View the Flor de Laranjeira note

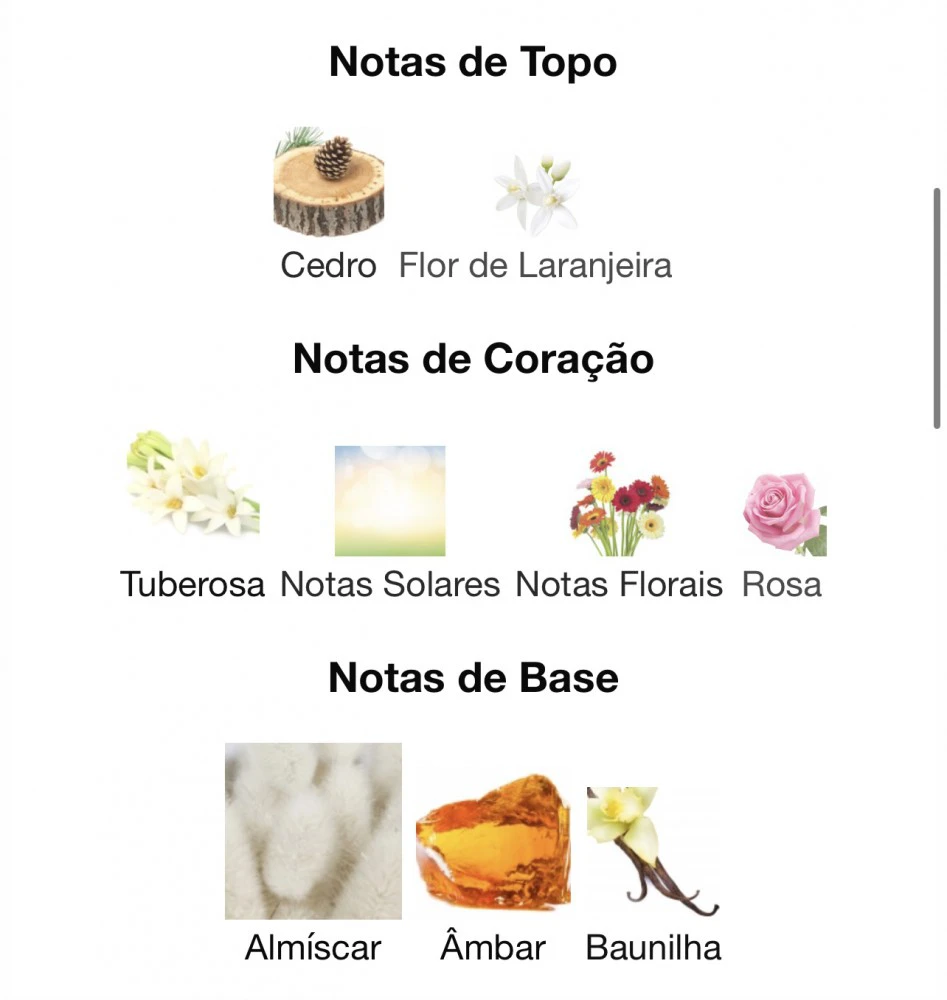click(x=536, y=195)
